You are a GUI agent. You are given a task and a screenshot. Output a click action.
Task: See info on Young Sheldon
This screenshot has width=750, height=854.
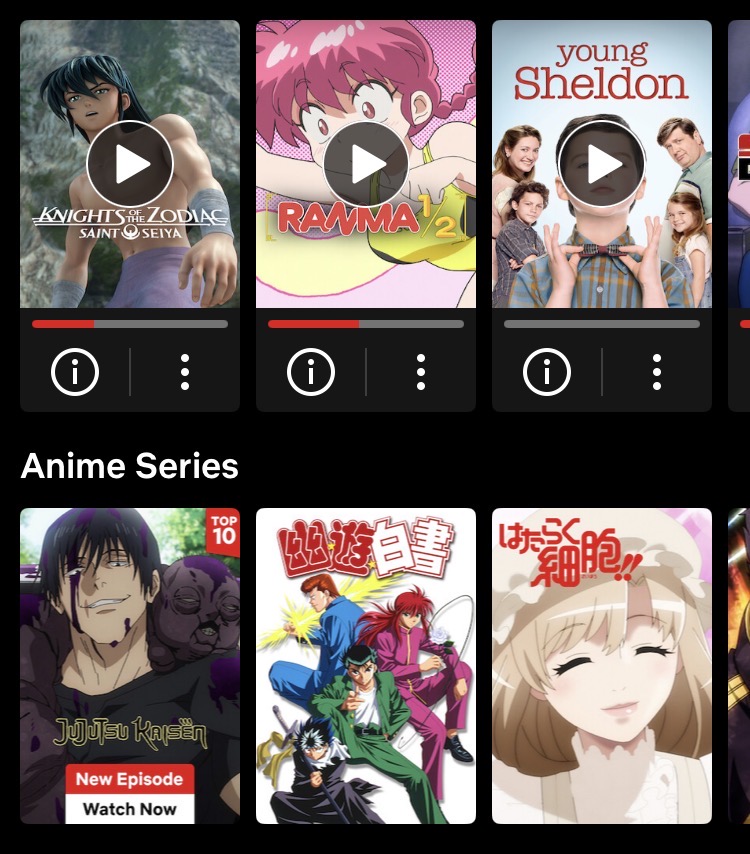[547, 372]
